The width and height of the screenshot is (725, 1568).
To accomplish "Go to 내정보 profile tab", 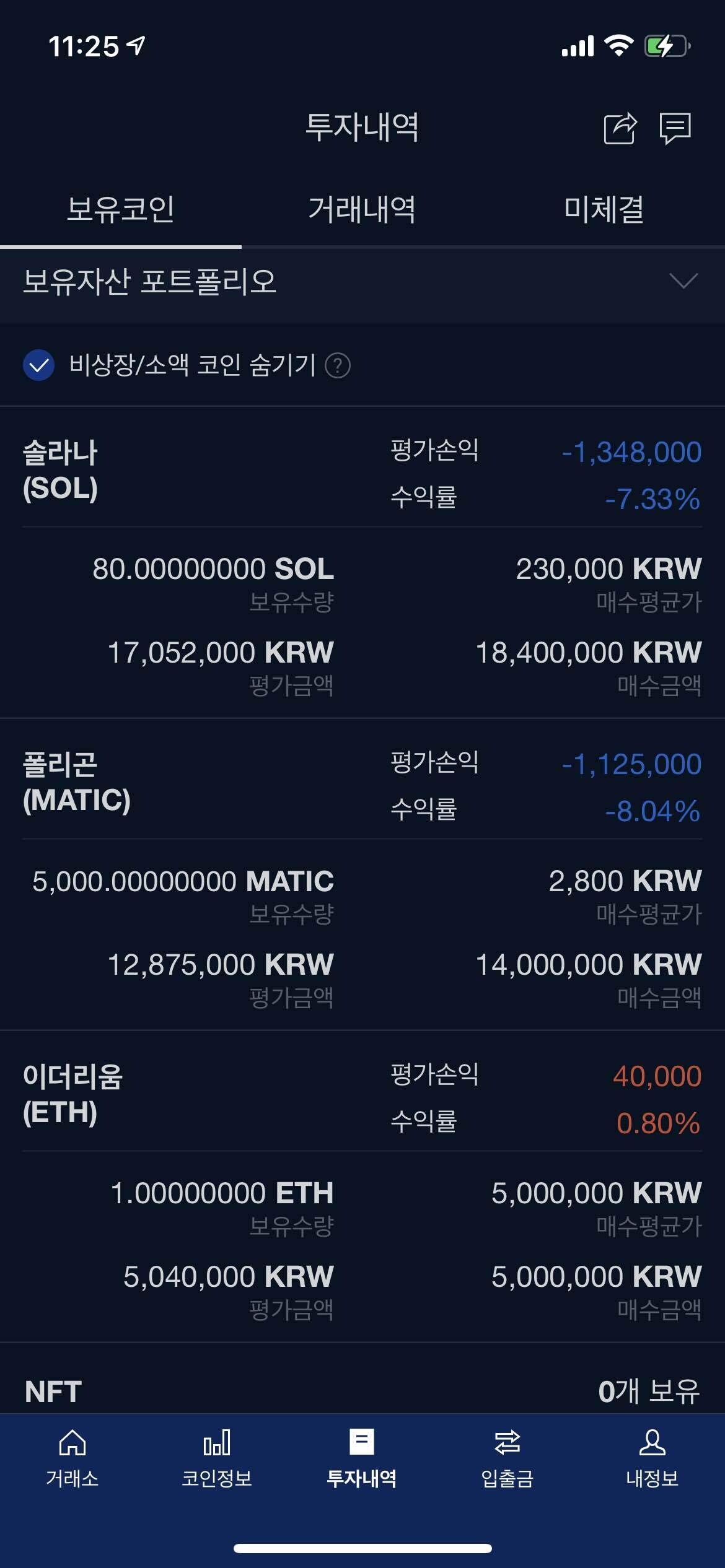I will point(652,1458).
